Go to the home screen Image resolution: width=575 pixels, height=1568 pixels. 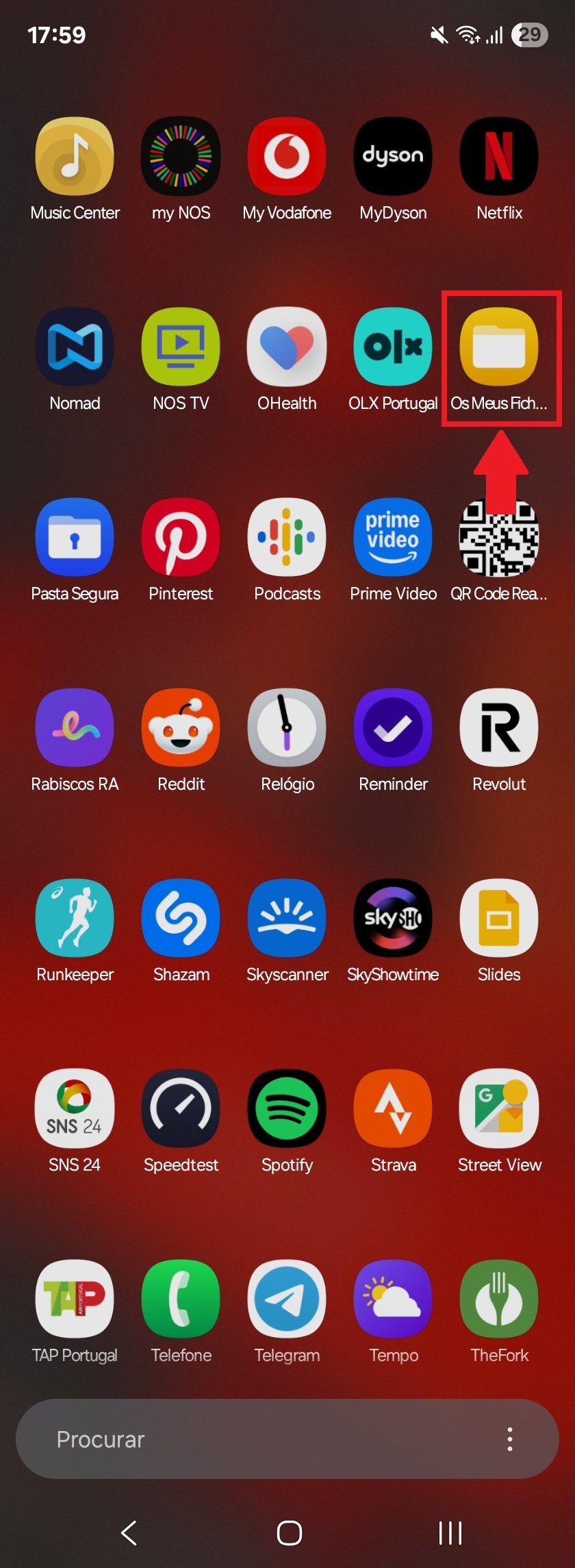(289, 1533)
